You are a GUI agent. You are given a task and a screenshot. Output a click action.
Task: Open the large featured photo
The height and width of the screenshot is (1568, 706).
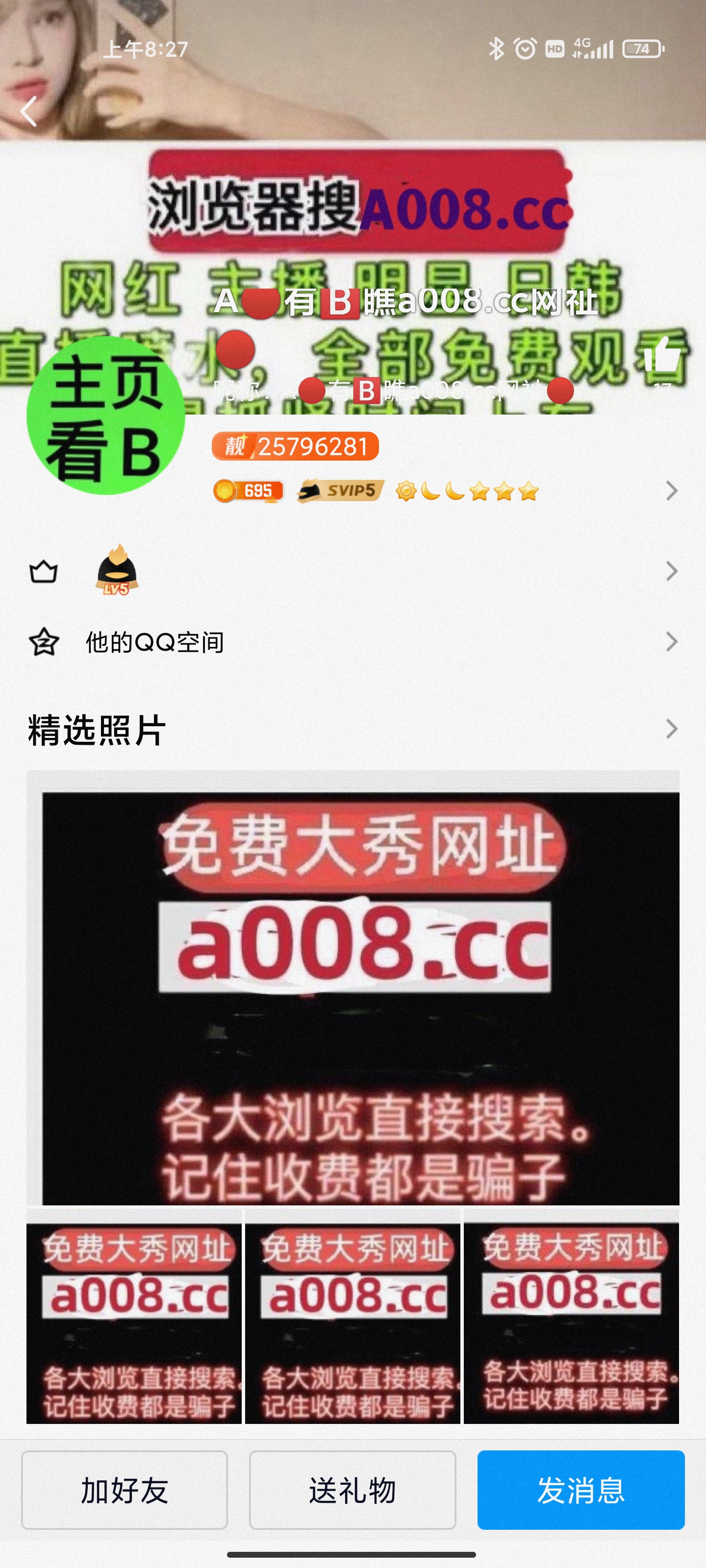[x=353, y=988]
